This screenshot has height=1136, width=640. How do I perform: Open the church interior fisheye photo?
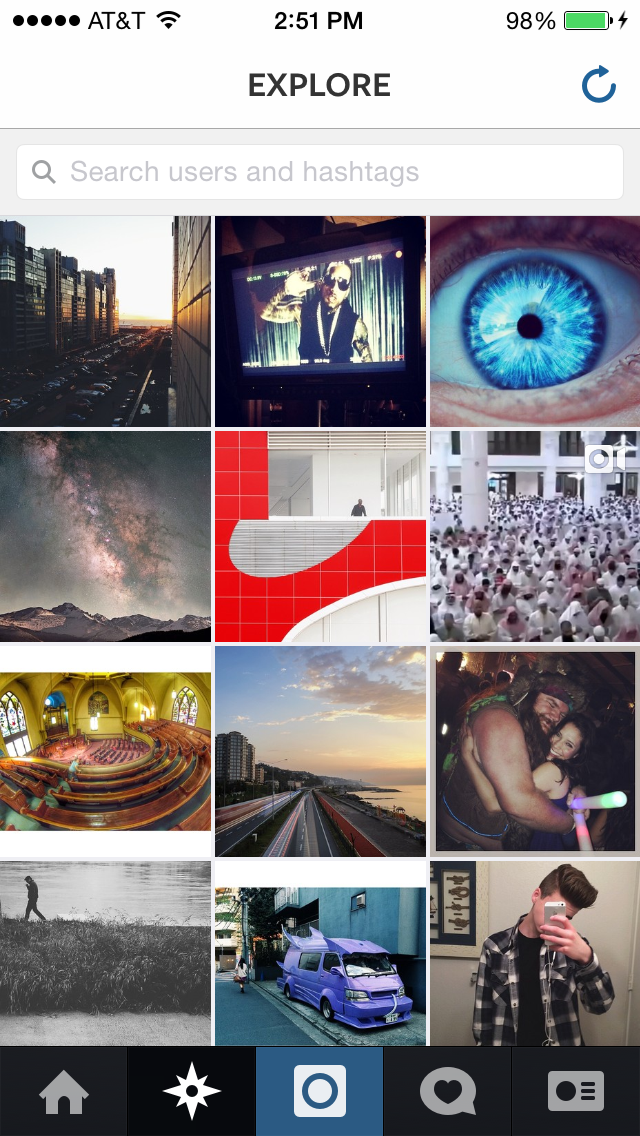105,751
